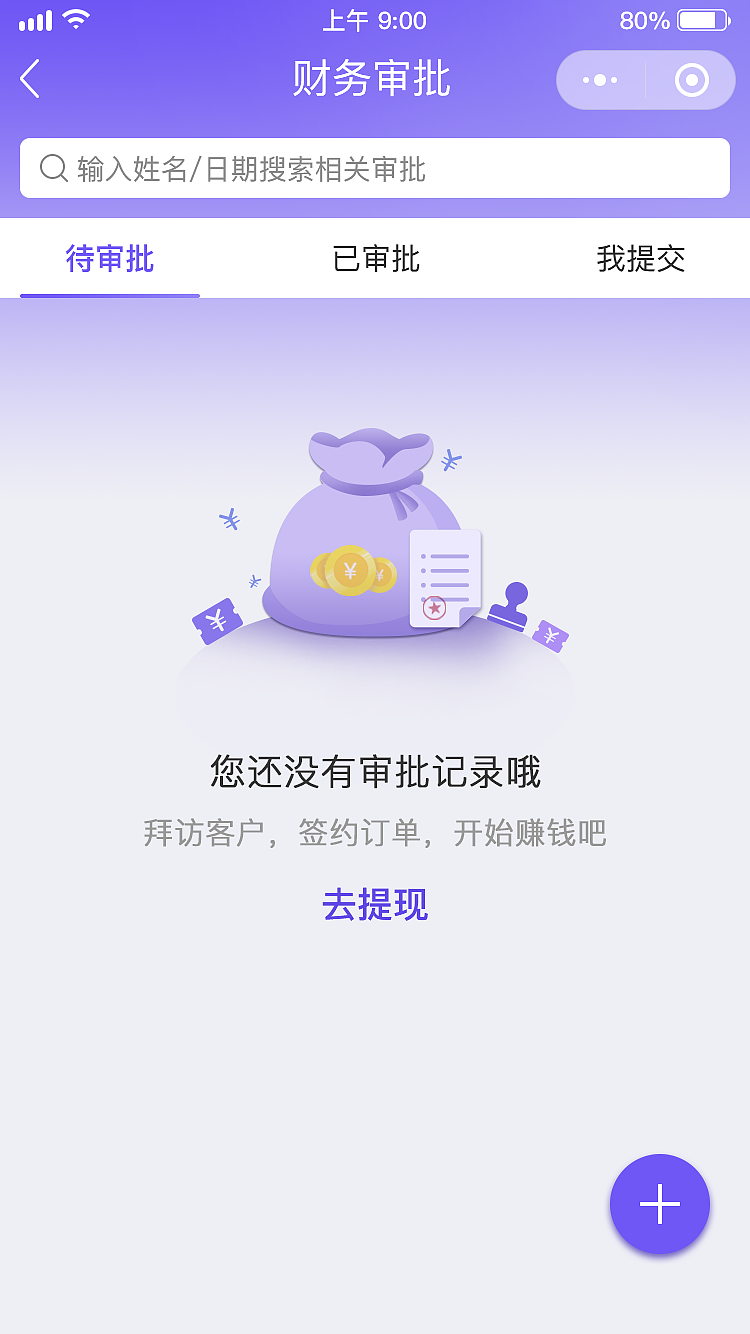Tap the search input field
750x1334 pixels.
374,167
